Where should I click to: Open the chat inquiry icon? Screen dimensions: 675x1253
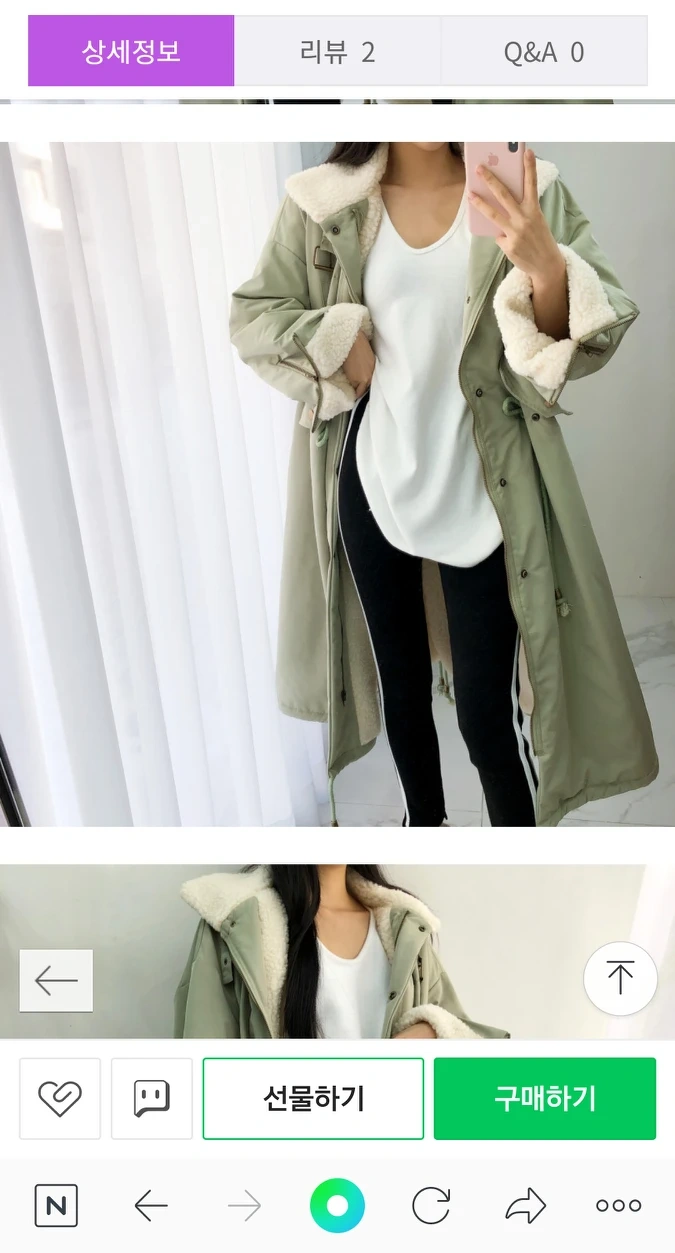(x=152, y=1098)
